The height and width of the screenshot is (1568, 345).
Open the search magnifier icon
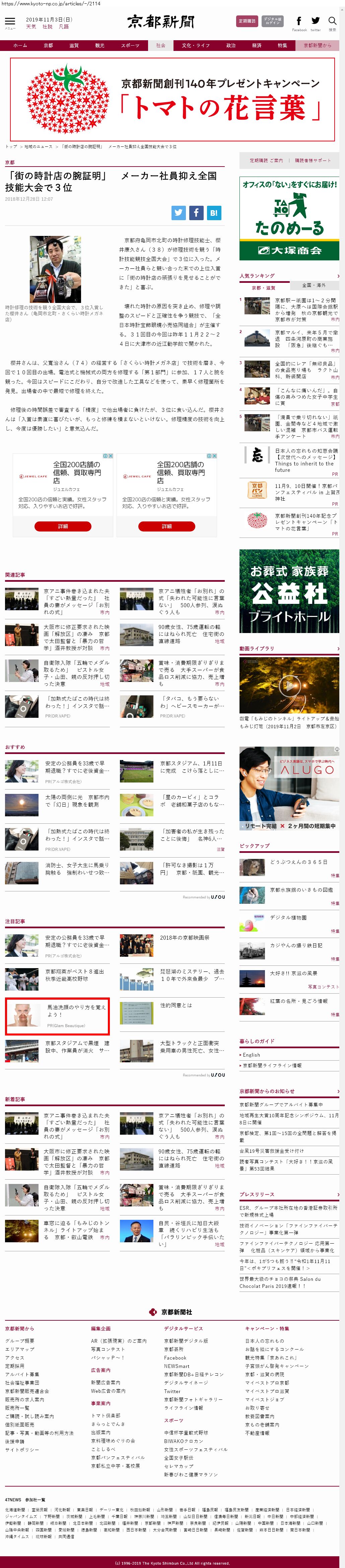[332, 21]
